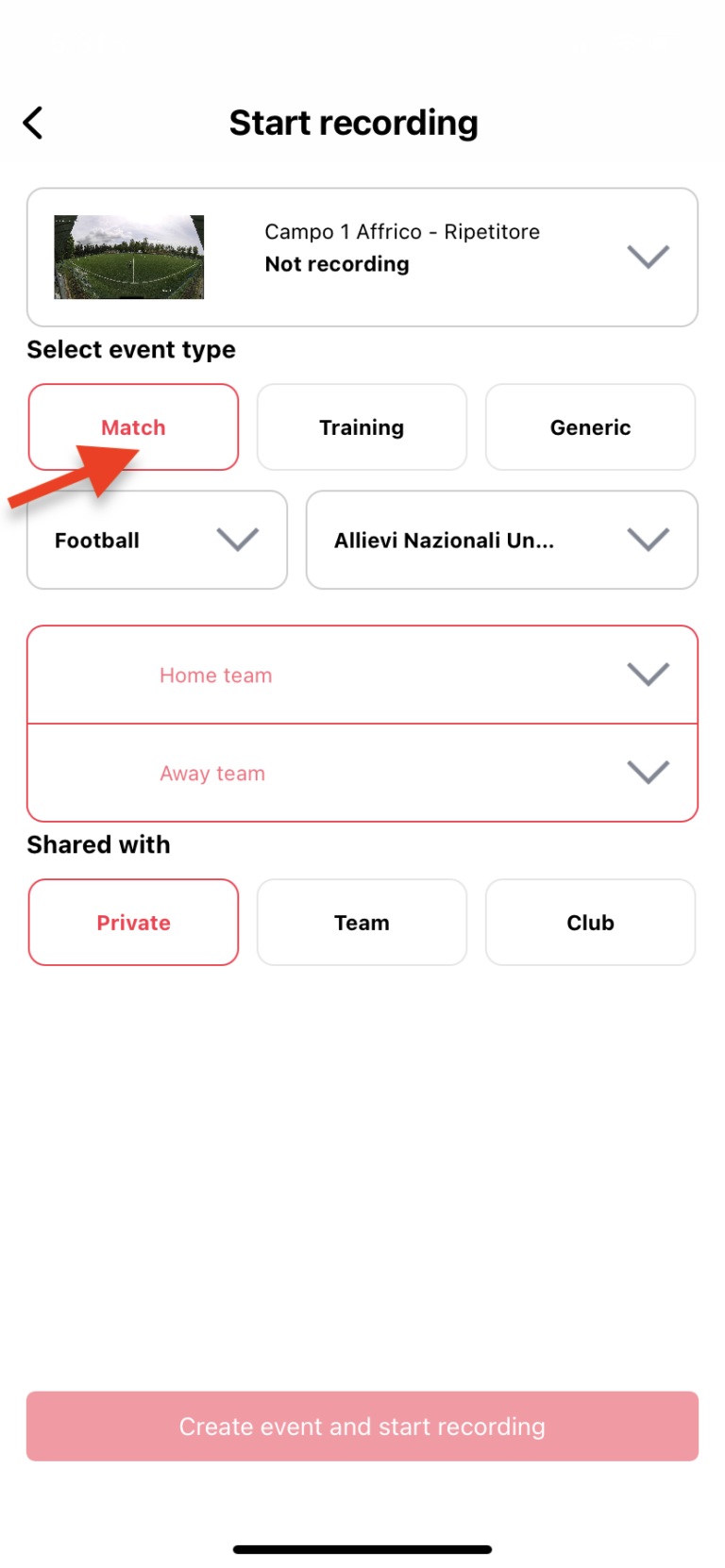Select the Match event type
This screenshot has height=1568, width=725.
[133, 427]
